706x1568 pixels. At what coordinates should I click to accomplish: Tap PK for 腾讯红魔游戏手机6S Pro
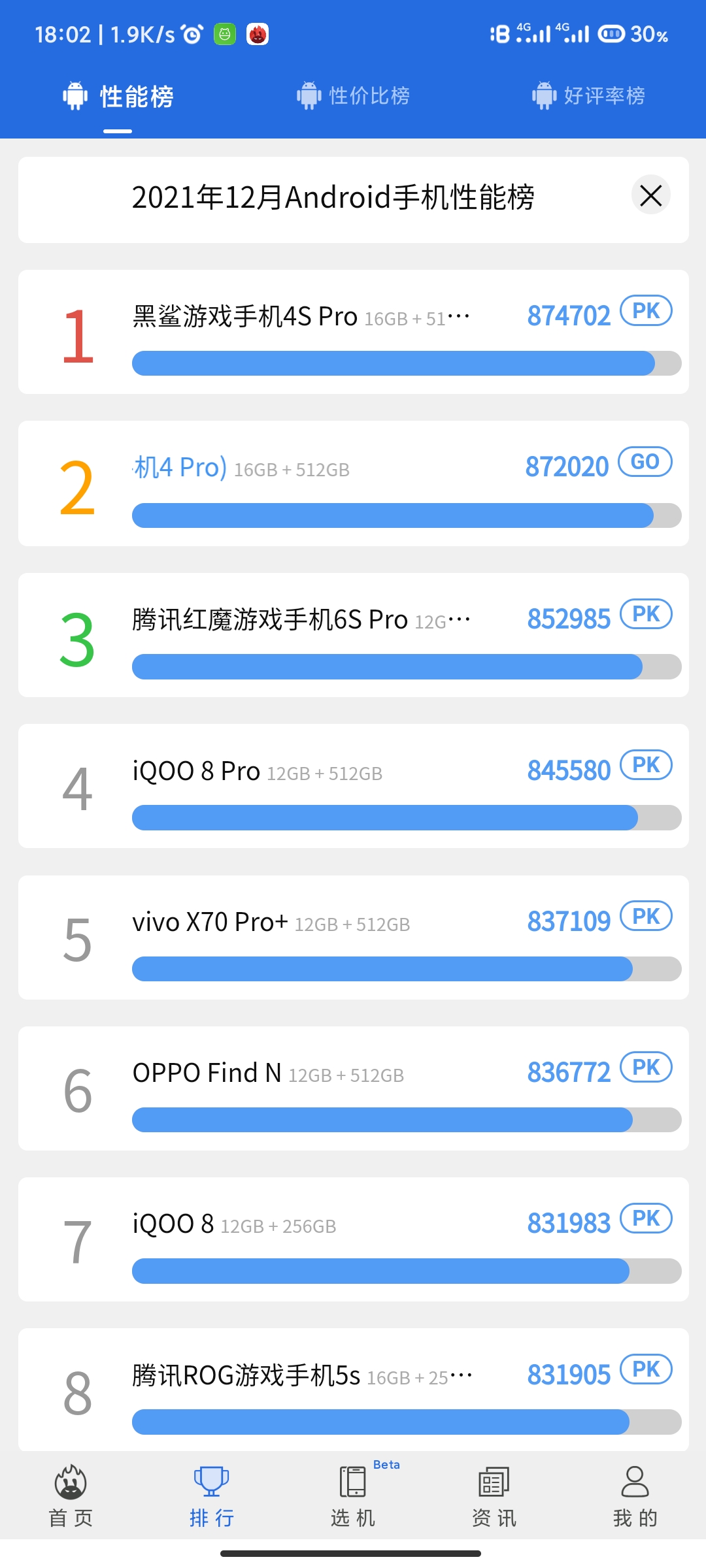(646, 614)
